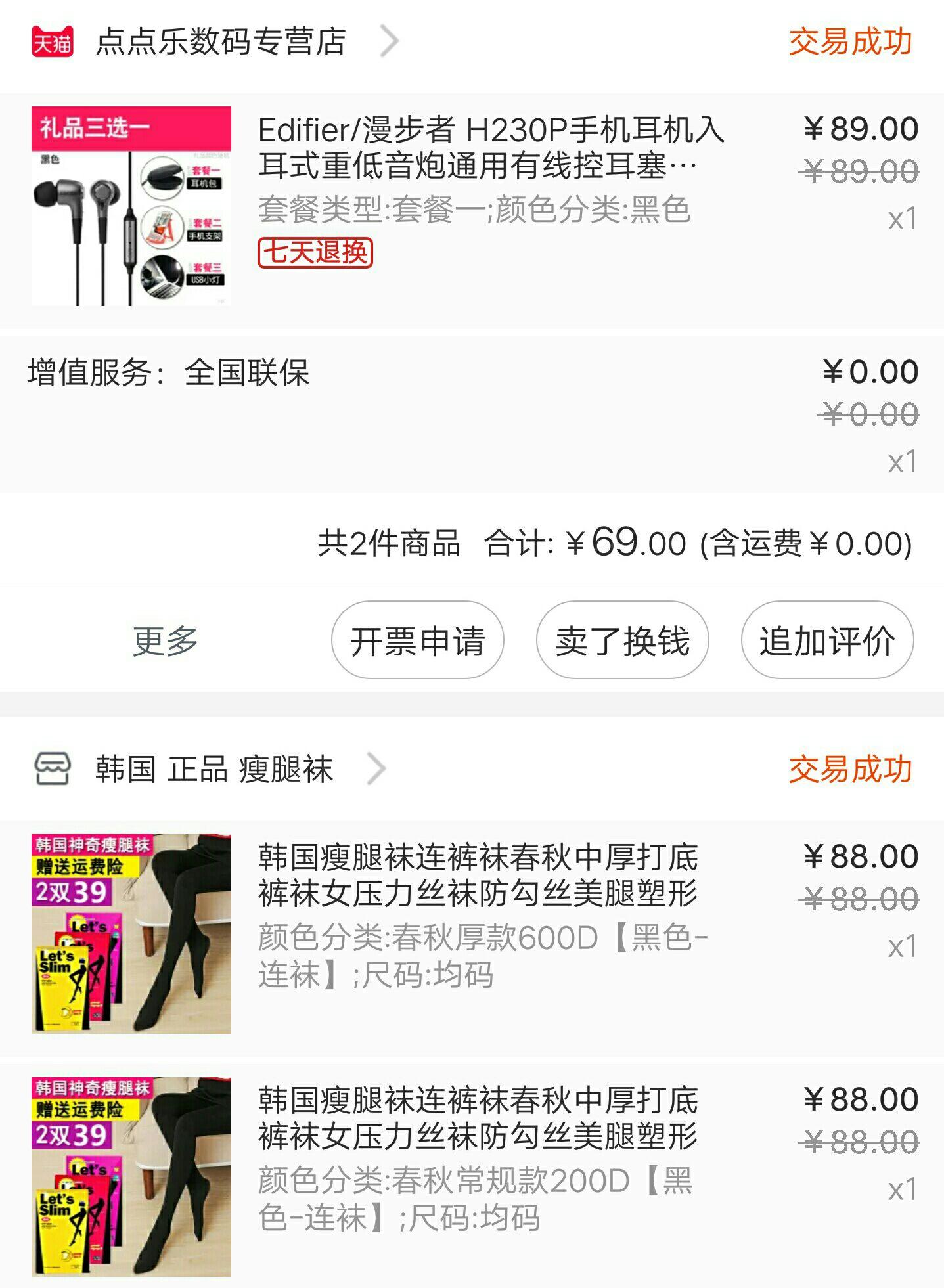Resell the item via 卖了换钱

[x=622, y=640]
